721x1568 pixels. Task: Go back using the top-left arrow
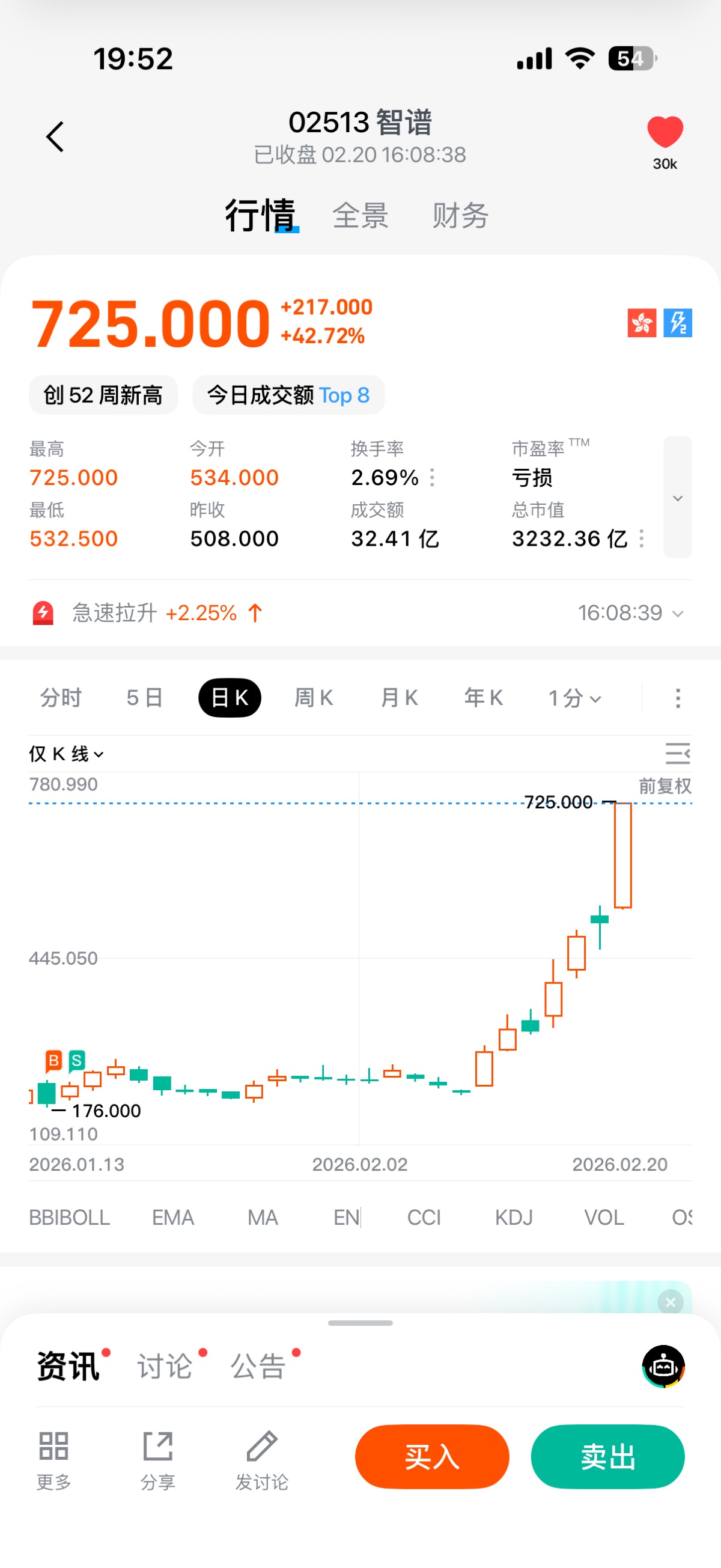[x=55, y=136]
